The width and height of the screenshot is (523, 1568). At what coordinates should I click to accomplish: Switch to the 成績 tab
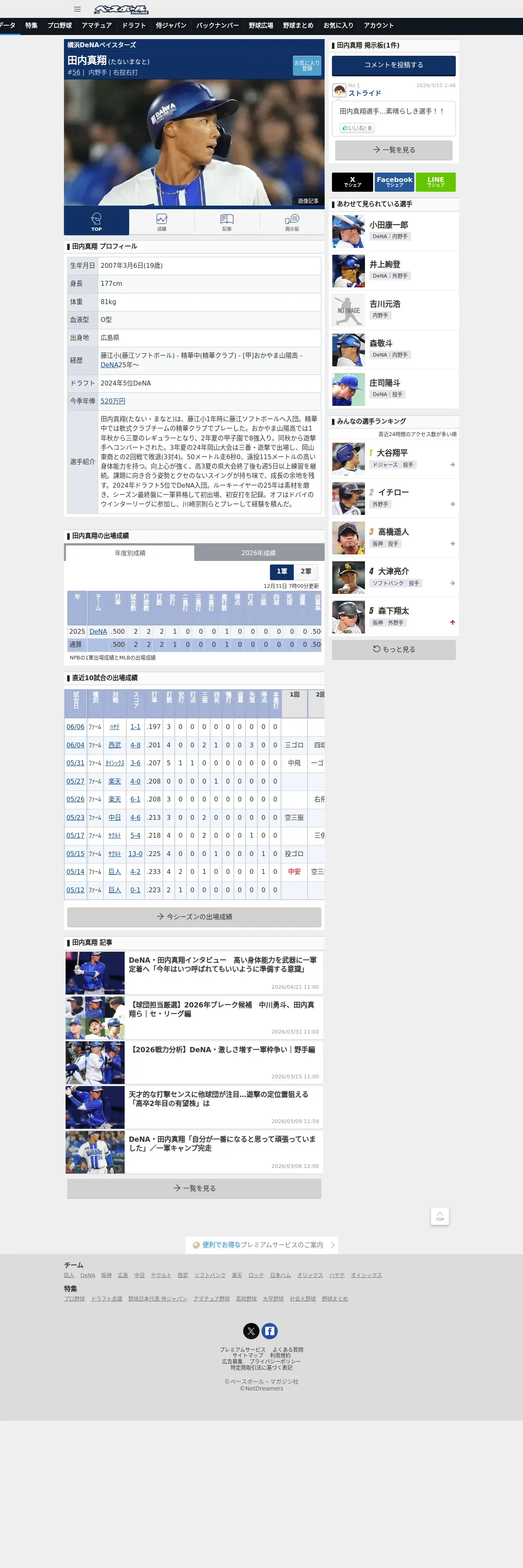(x=161, y=222)
